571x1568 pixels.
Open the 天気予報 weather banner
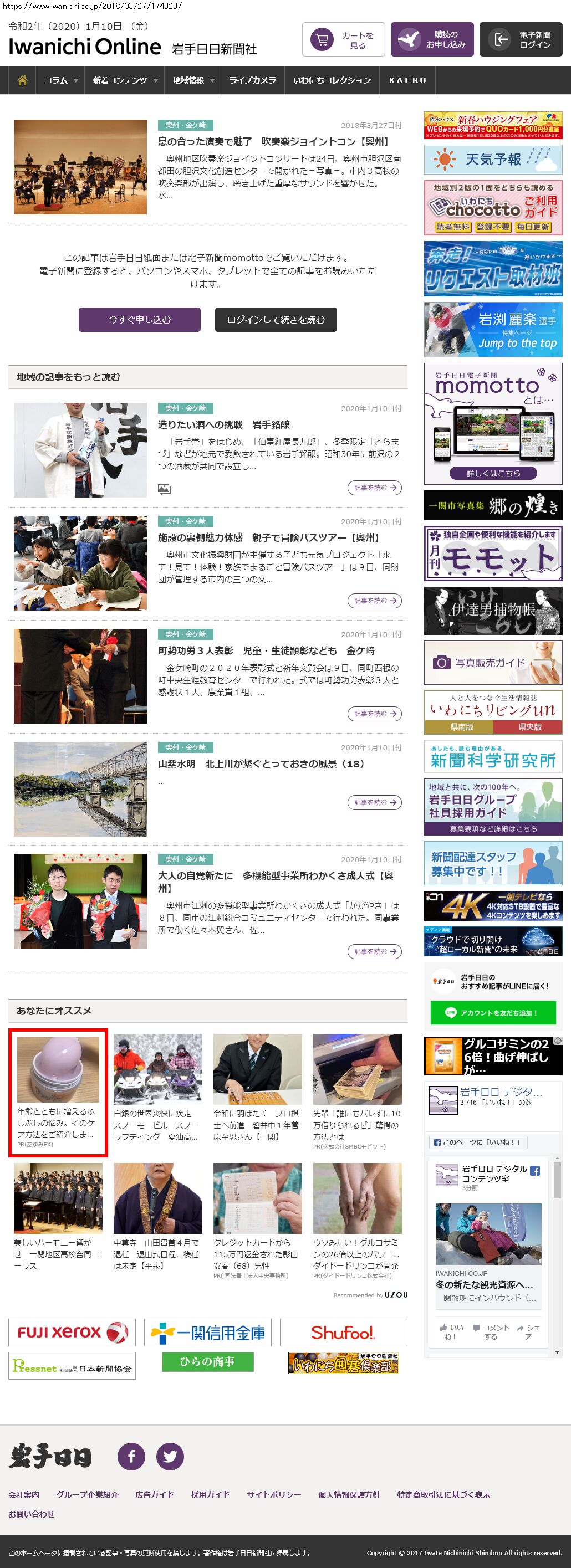click(492, 160)
